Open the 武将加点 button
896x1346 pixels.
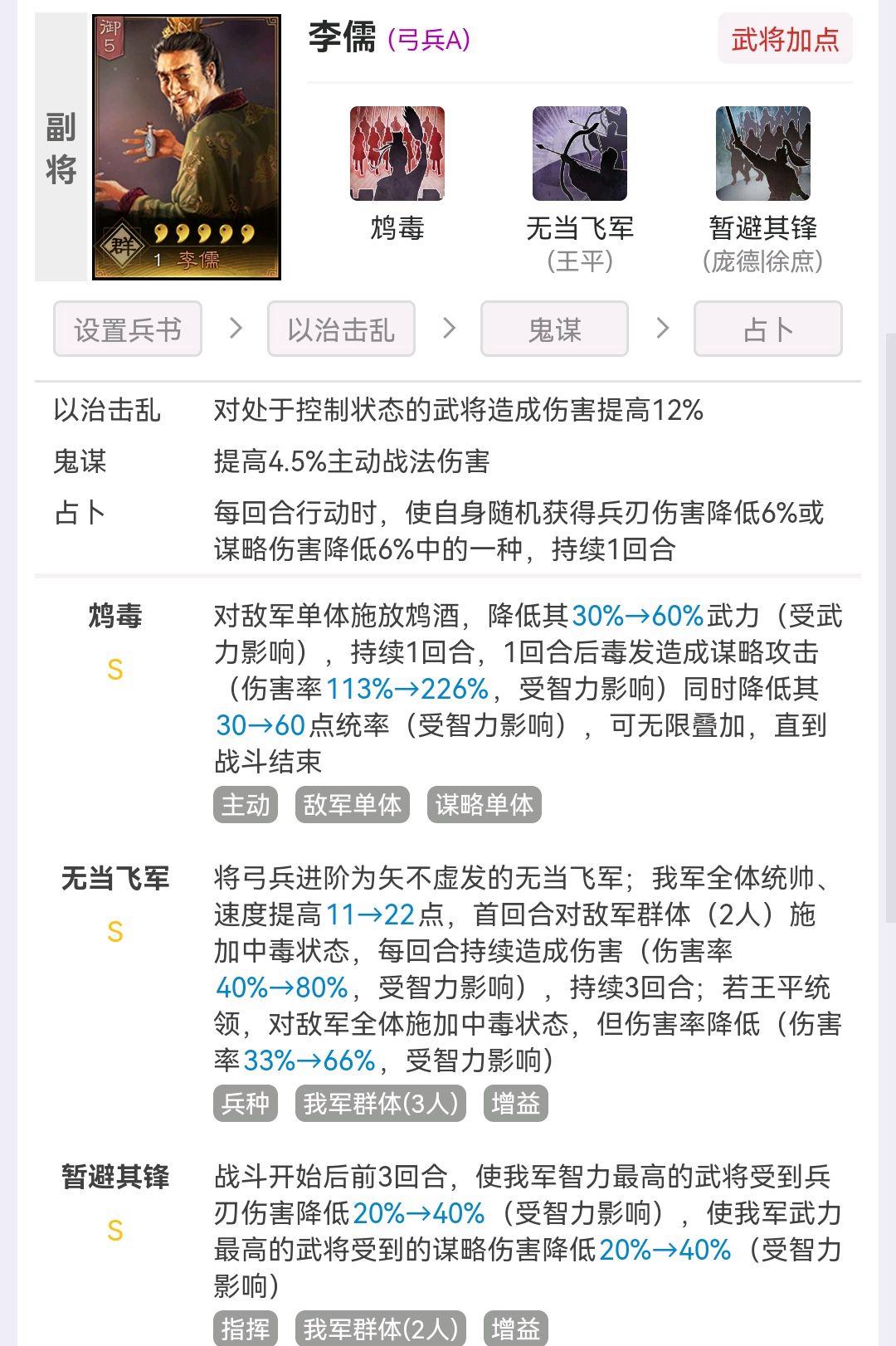click(785, 39)
